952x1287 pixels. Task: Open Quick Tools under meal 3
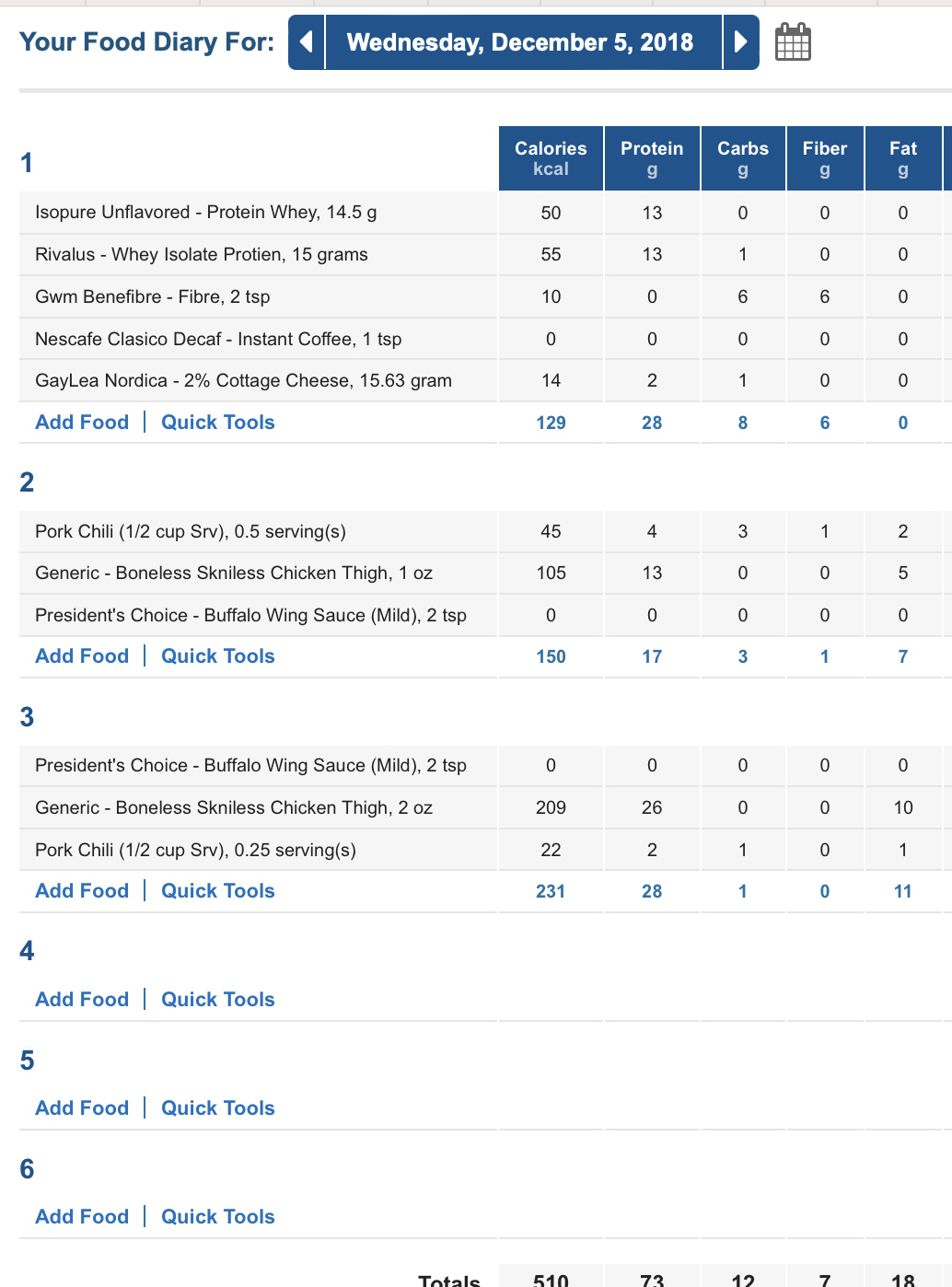(218, 891)
